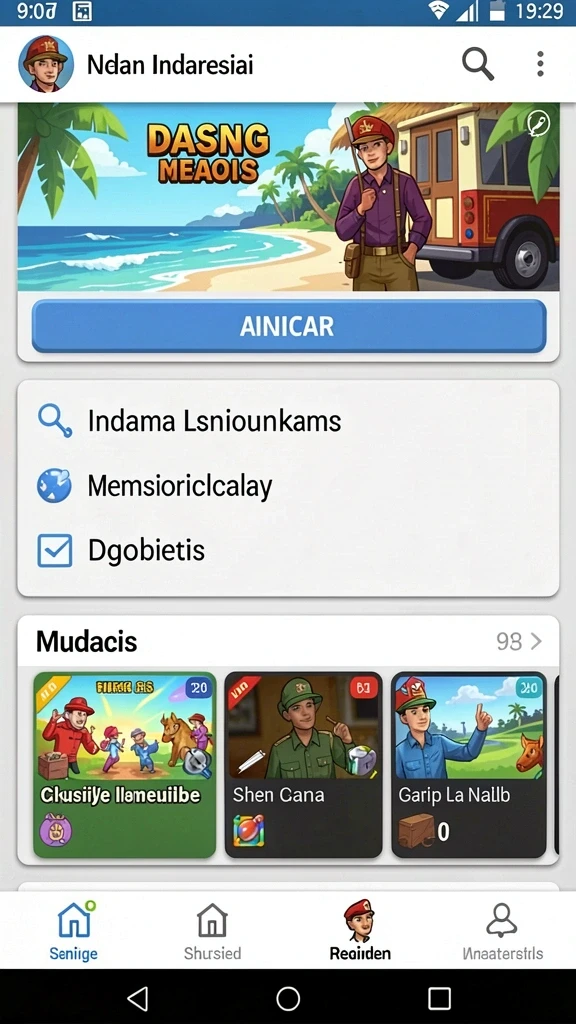Switch to the Seniige tab

74,930
